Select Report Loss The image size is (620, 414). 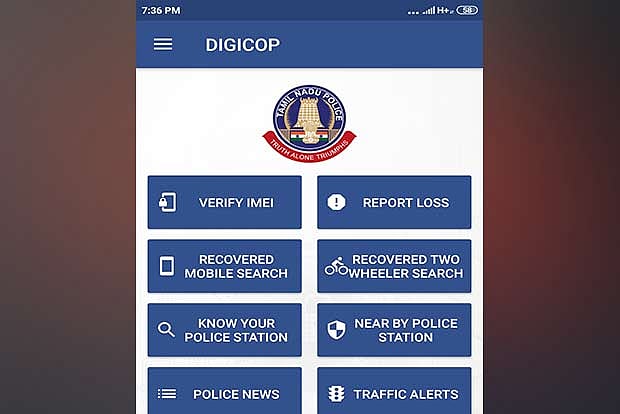pos(394,202)
